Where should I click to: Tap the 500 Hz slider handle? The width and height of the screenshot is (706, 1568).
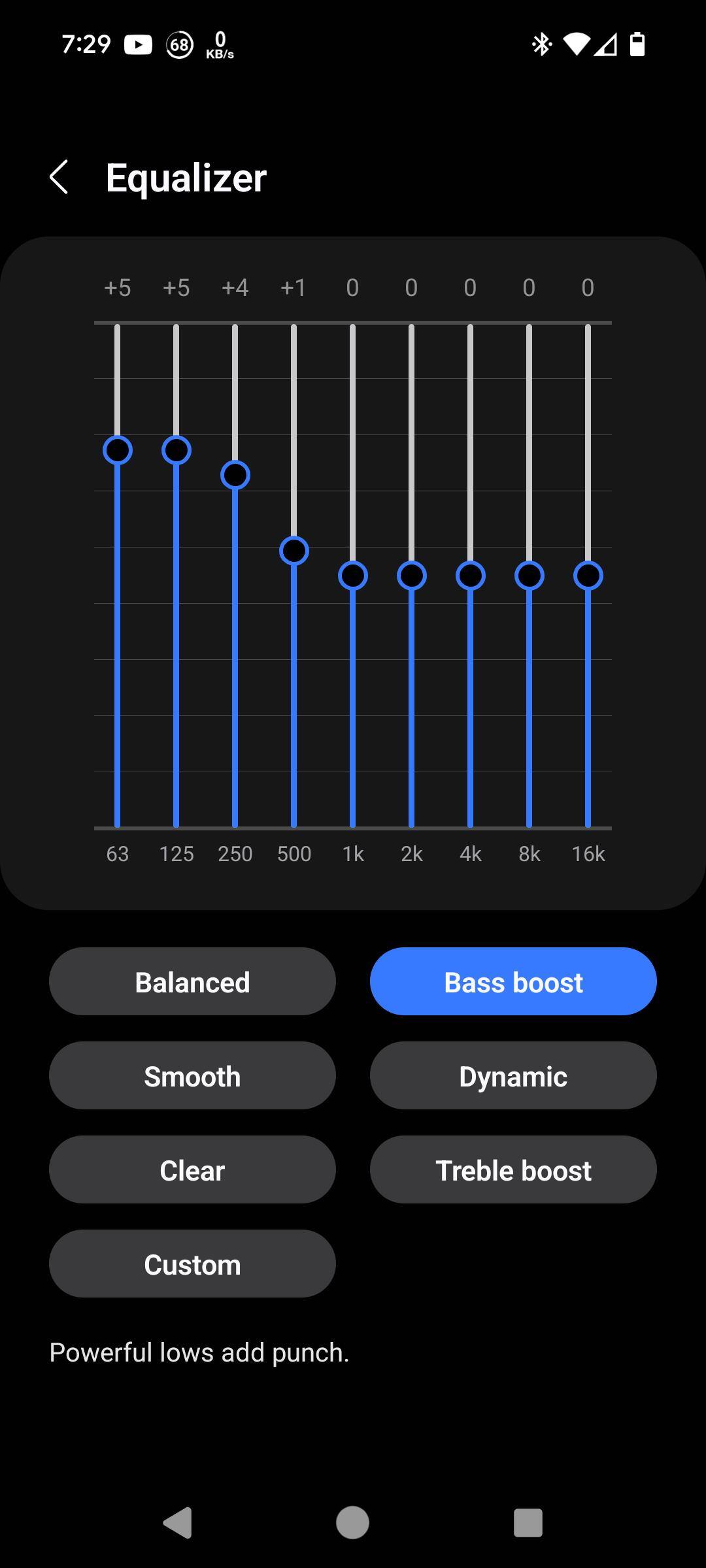pyautogui.click(x=294, y=551)
